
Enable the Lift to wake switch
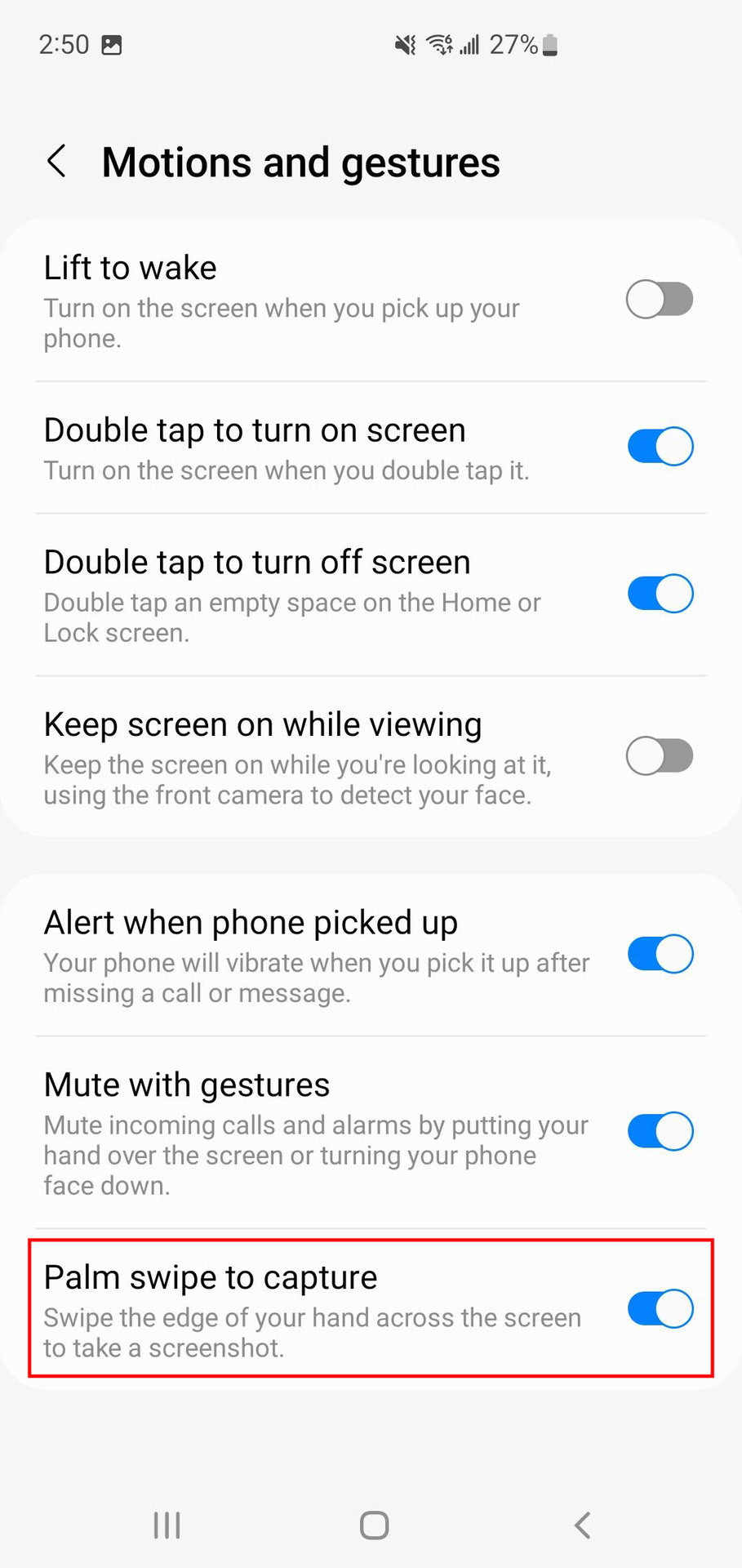point(660,299)
